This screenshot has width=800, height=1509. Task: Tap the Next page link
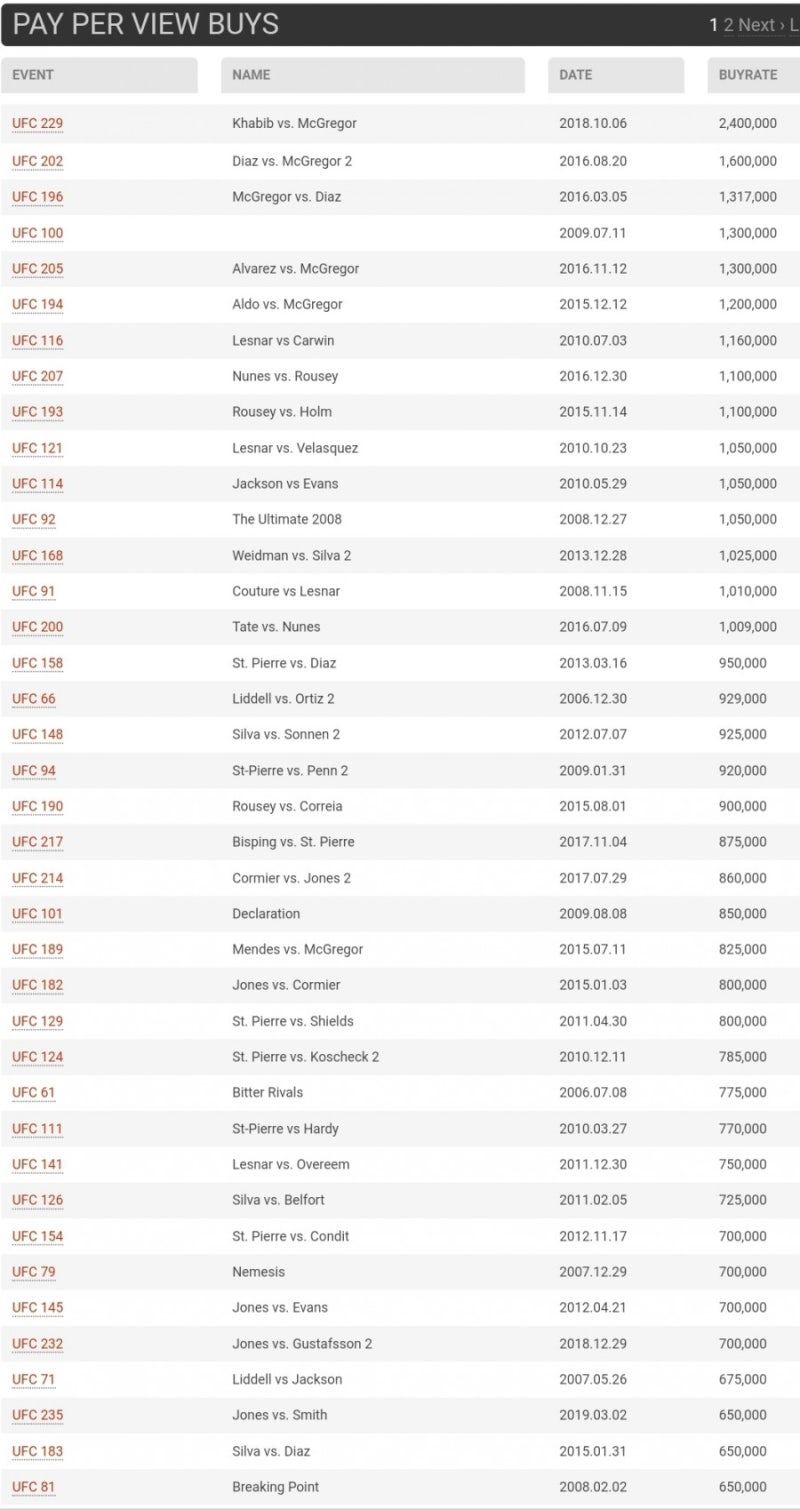757,25
